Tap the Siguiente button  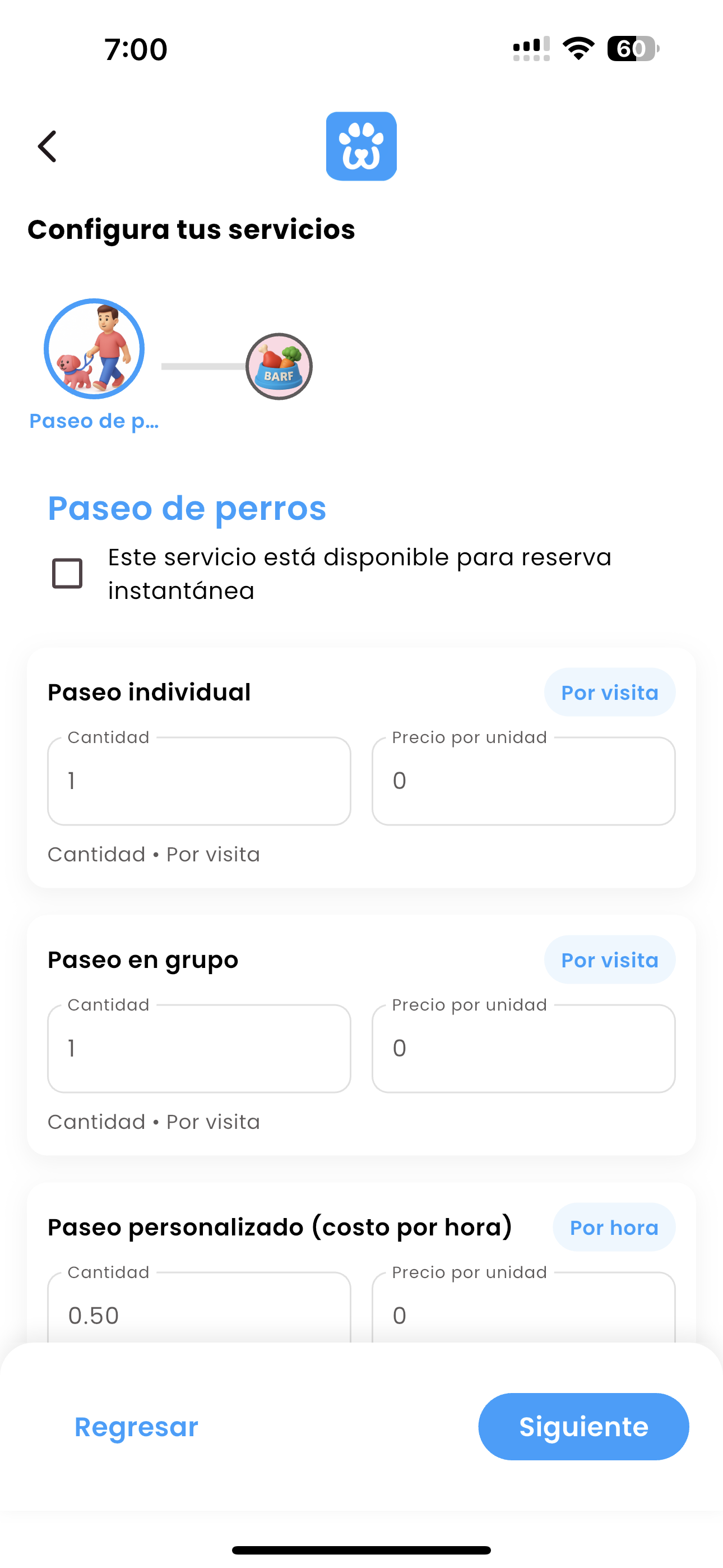582,1426
